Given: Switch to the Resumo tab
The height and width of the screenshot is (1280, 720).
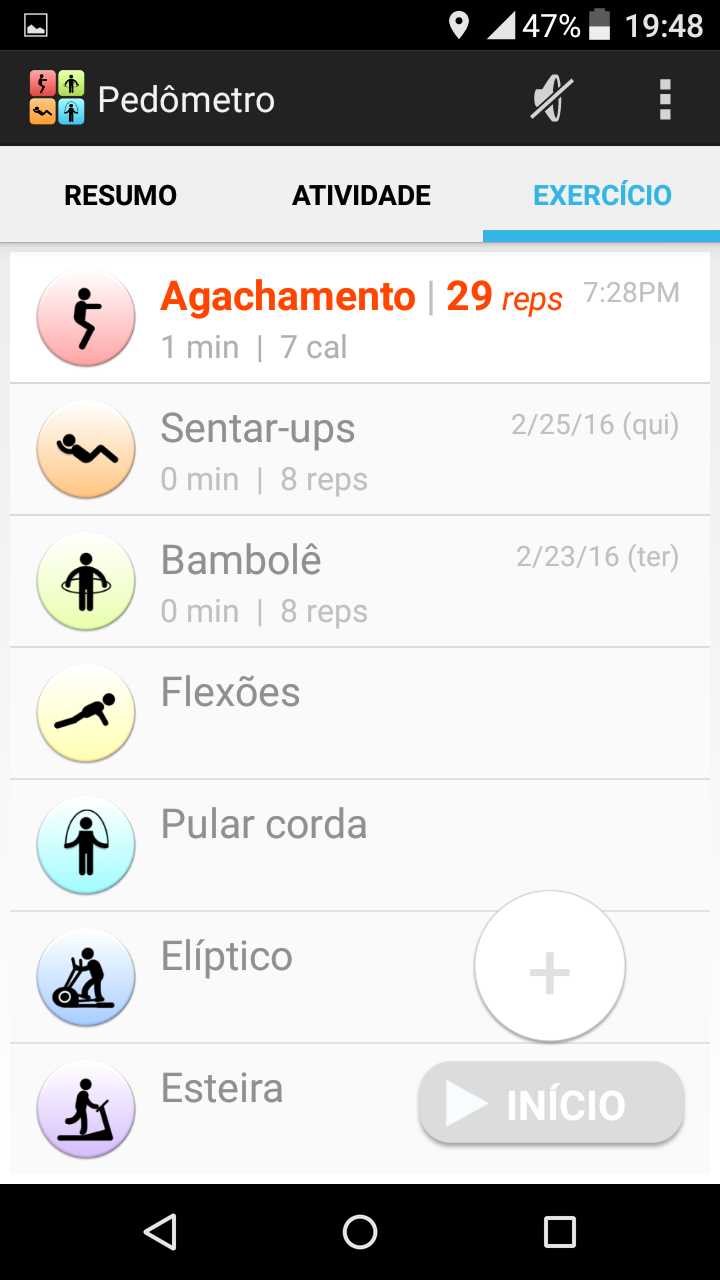Looking at the screenshot, I should (121, 195).
